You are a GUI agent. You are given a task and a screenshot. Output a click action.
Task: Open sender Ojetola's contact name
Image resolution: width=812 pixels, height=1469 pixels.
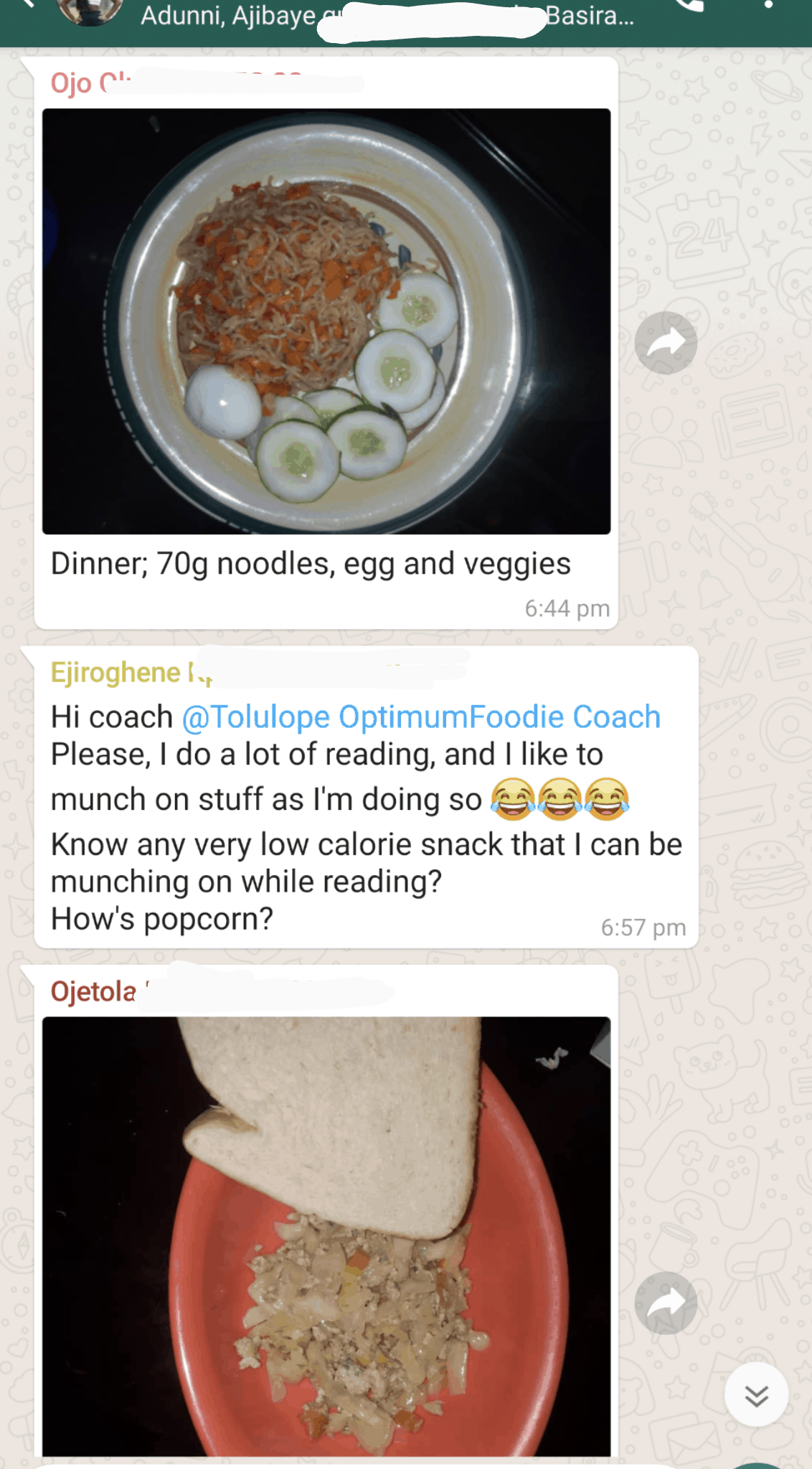95,992
